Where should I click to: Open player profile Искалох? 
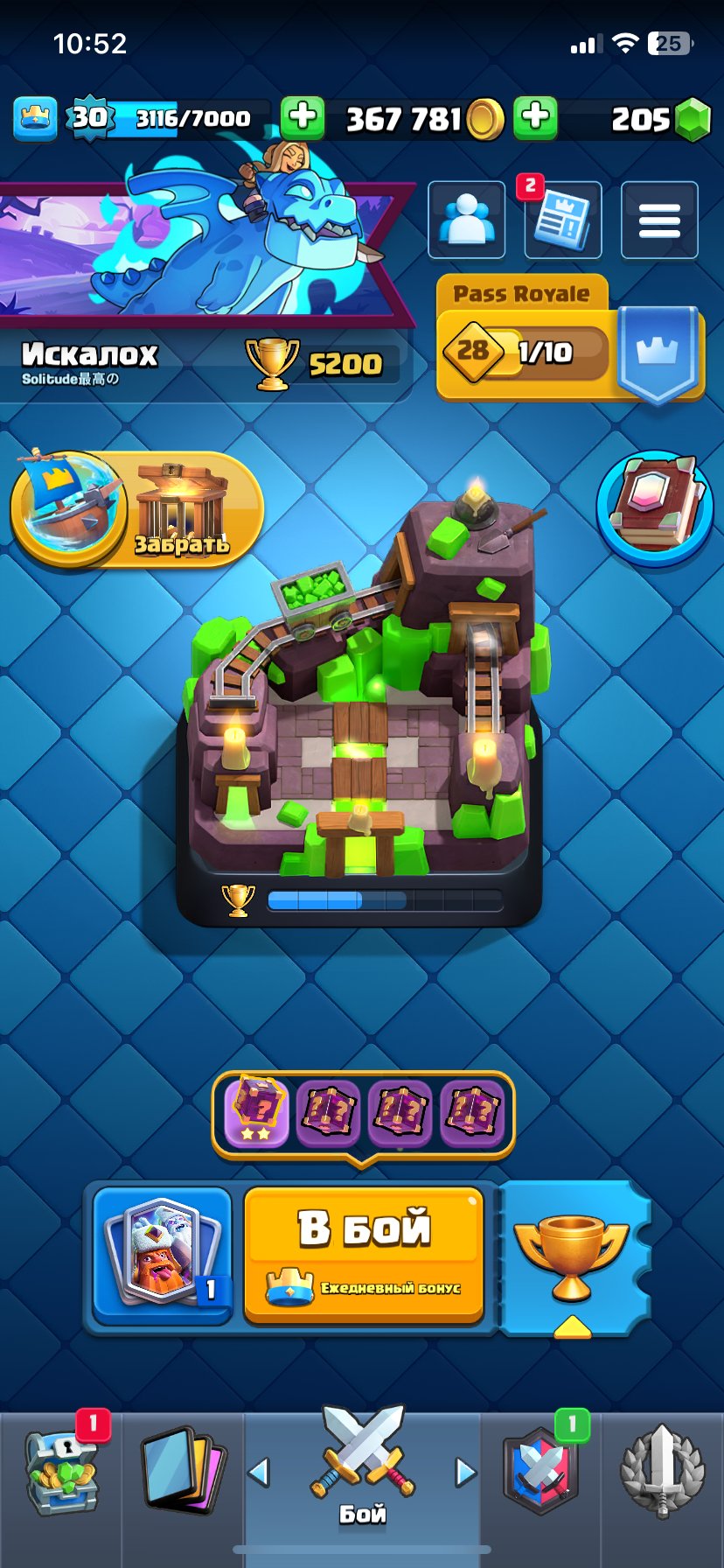[x=90, y=355]
